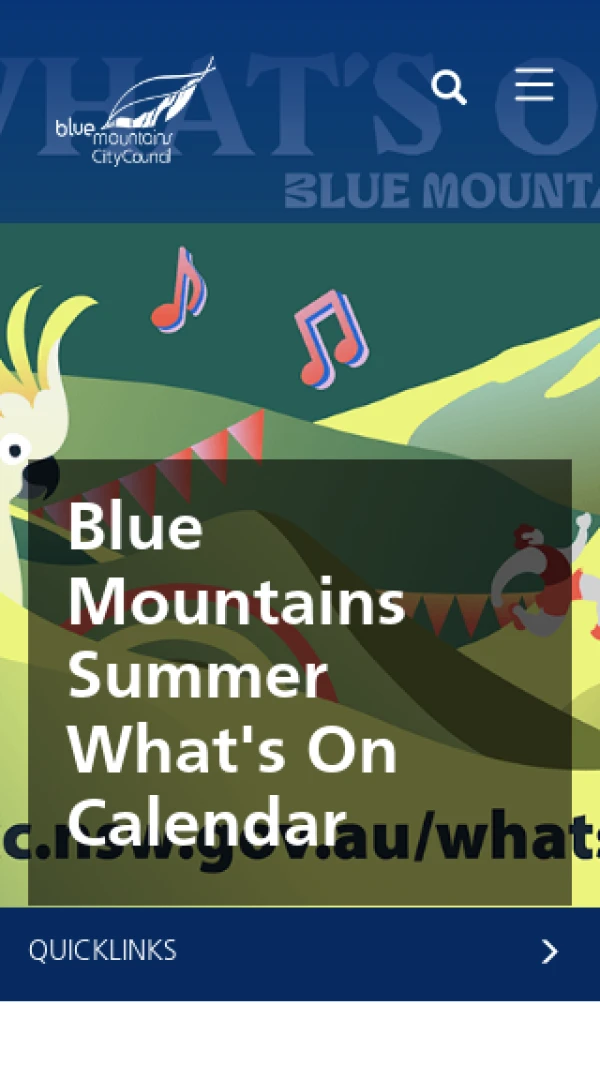This screenshot has width=600, height=1065.
Task: Go to Blue Mountains City Council home logo
Action: tap(133, 112)
